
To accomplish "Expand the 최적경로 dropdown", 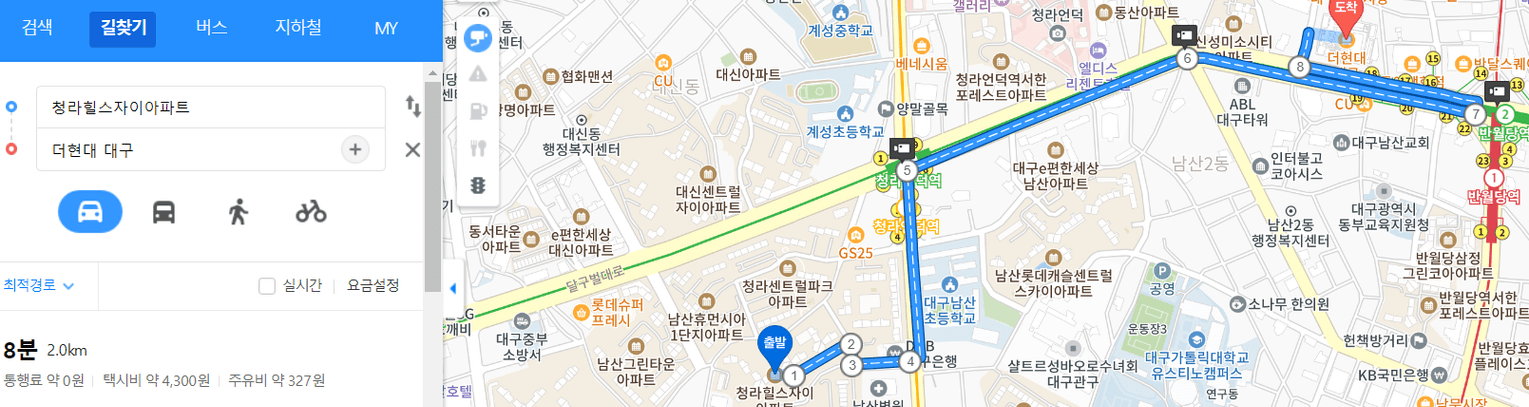I will pos(40,285).
